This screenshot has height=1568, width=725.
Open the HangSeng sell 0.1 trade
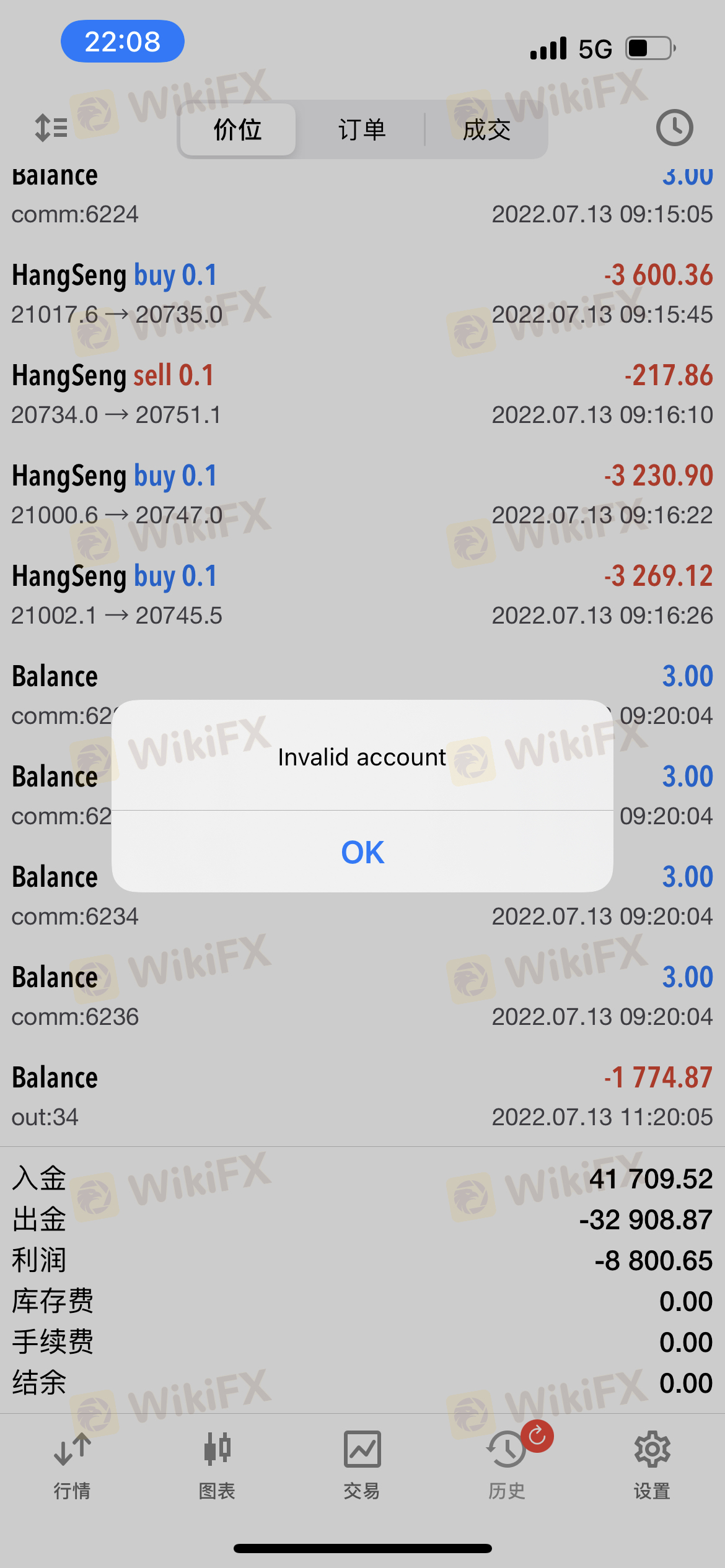tap(362, 394)
